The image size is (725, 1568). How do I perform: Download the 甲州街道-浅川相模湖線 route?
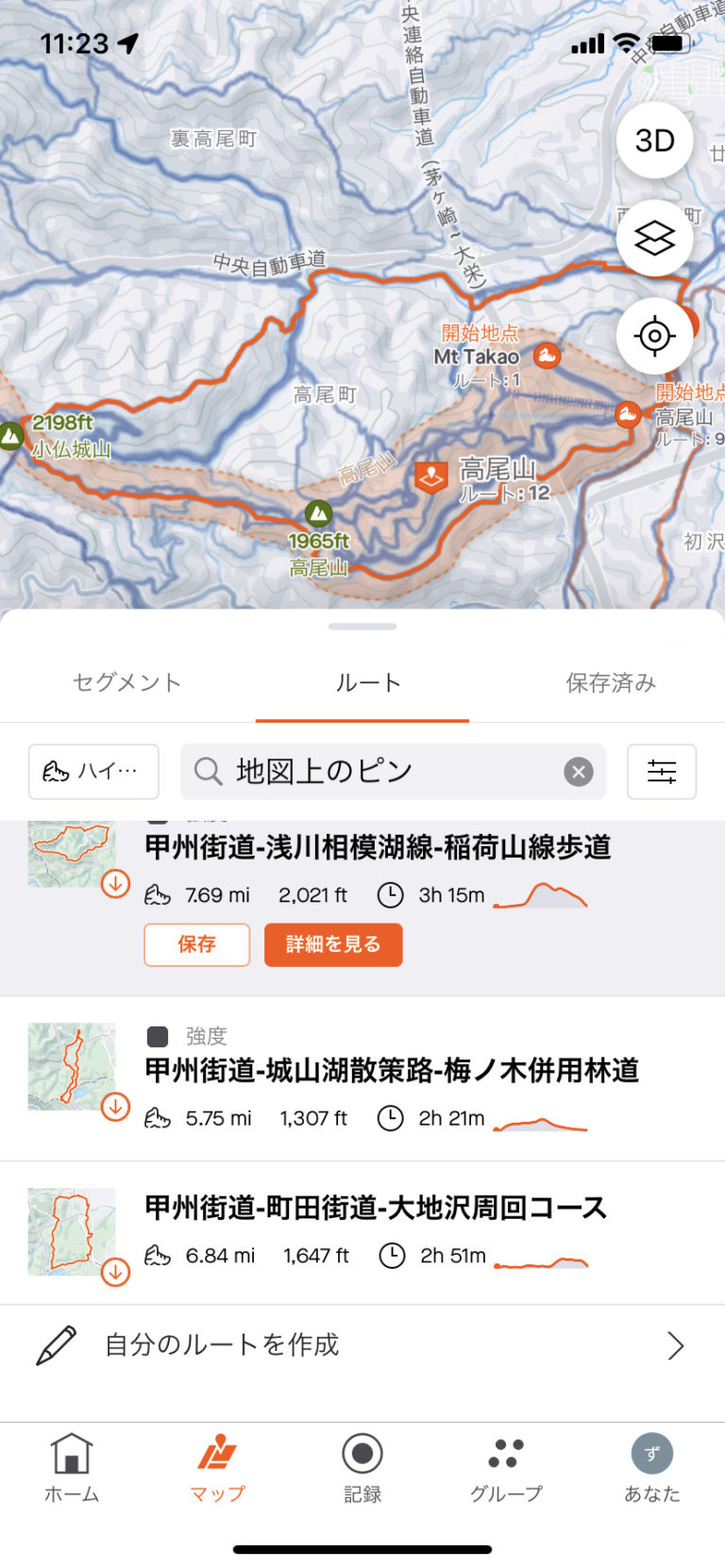pyautogui.click(x=116, y=885)
